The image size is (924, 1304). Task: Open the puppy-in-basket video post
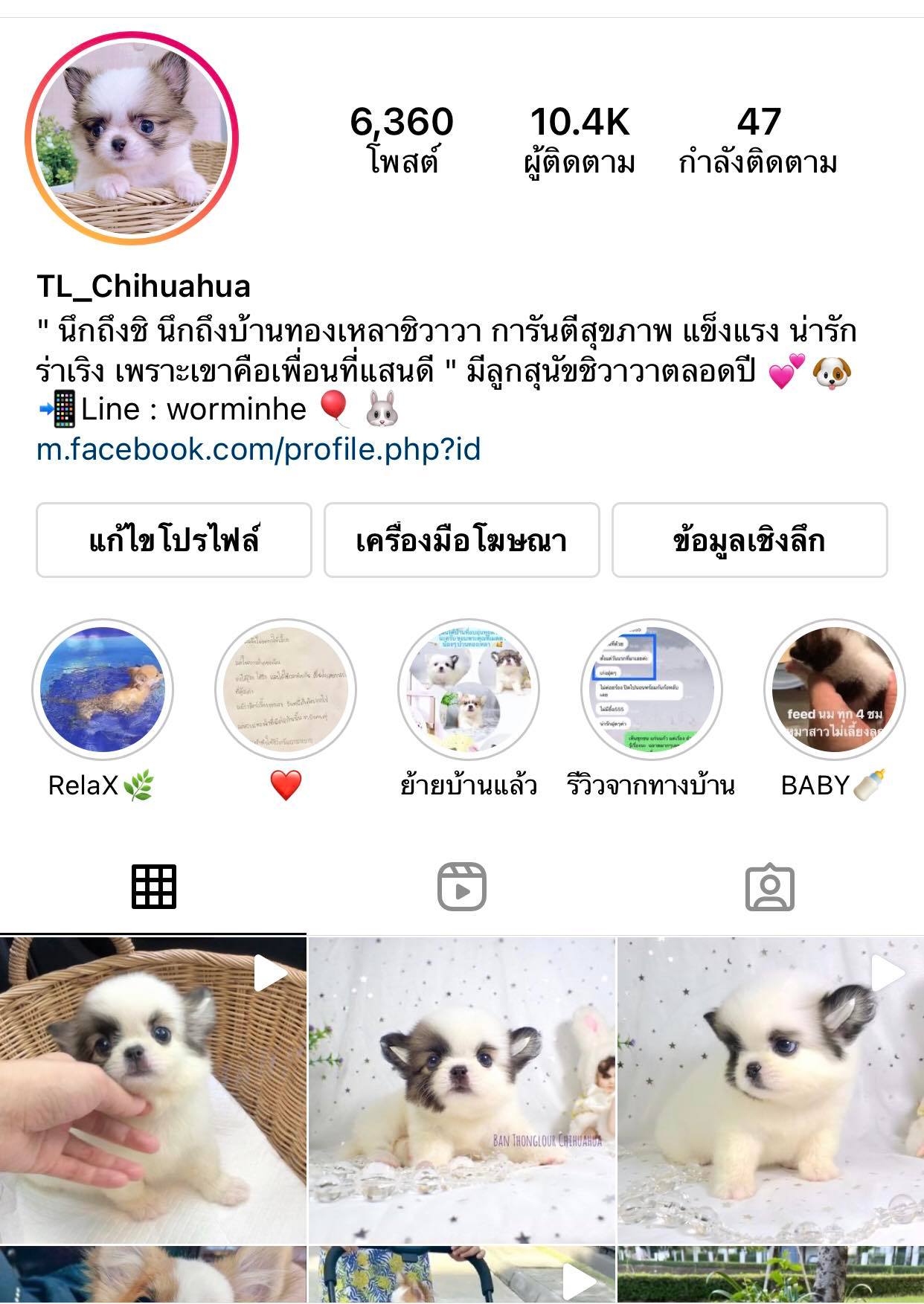tap(153, 1090)
